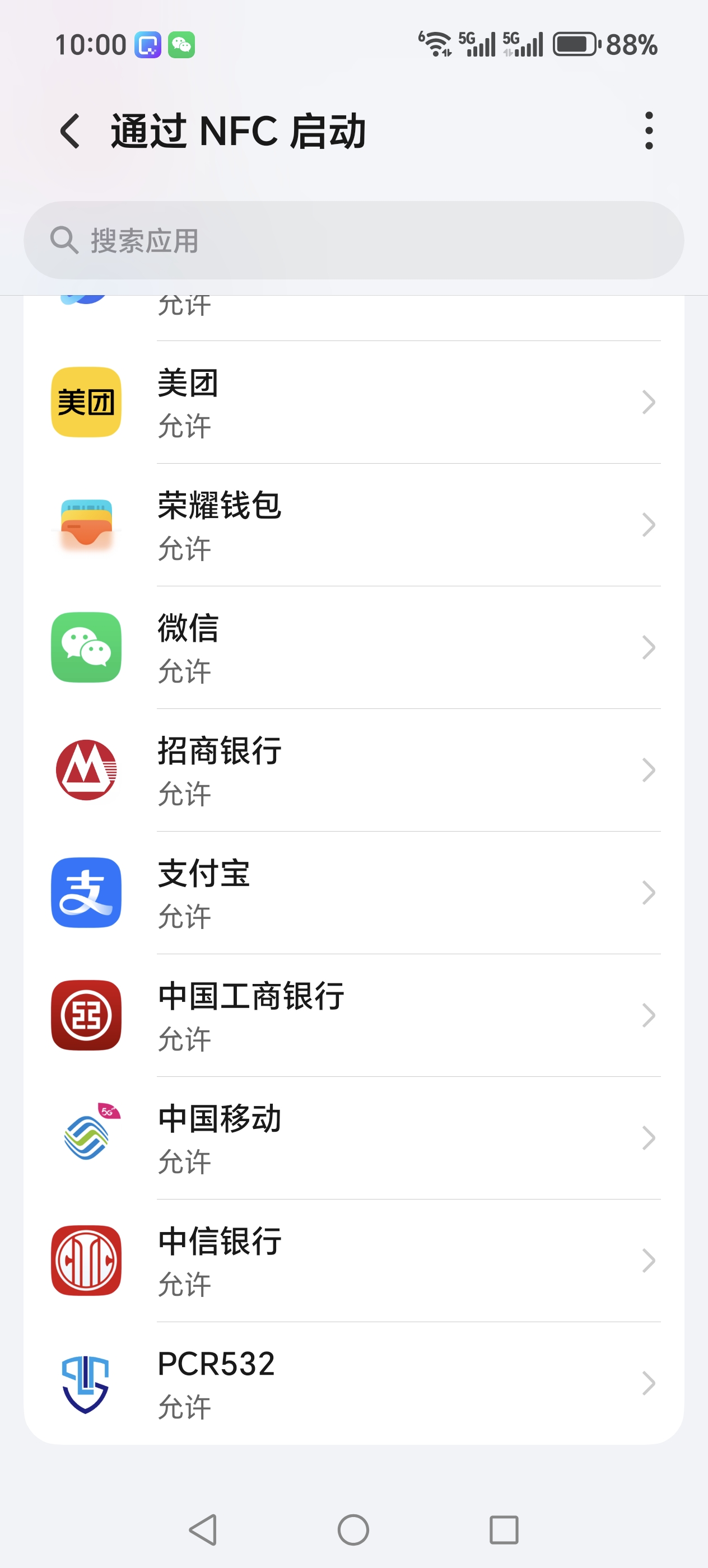Select PCR532 app entry
708x1568 pixels.
353,1384
